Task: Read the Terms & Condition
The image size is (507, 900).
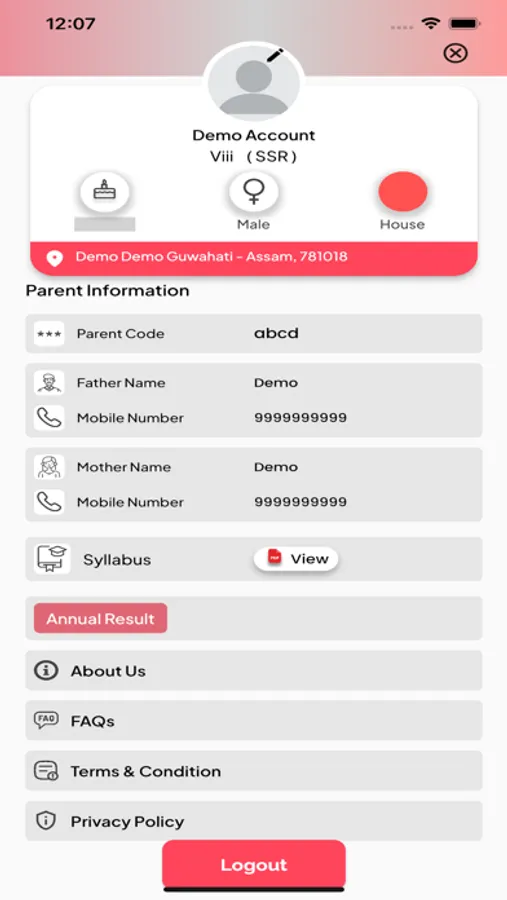Action: (x=254, y=771)
